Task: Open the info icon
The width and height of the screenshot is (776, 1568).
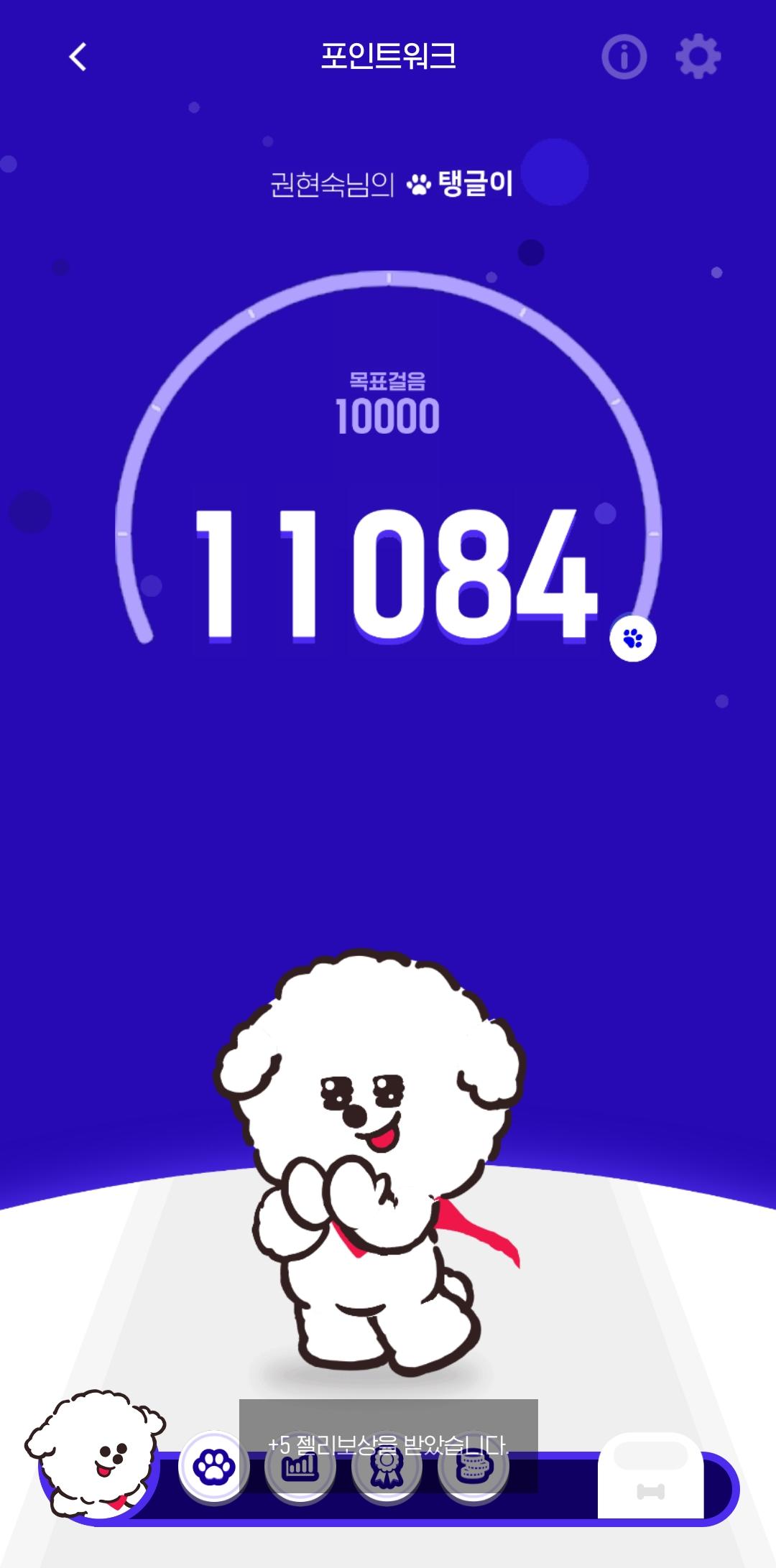Action: pos(624,57)
